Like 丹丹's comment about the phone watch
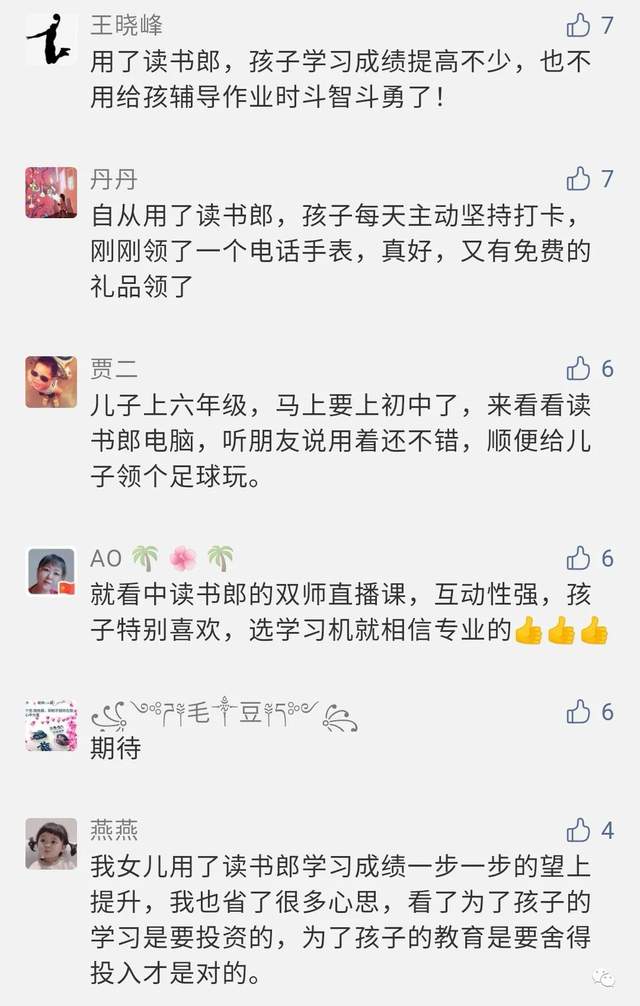Viewport: 640px width, 1006px height. tap(579, 179)
